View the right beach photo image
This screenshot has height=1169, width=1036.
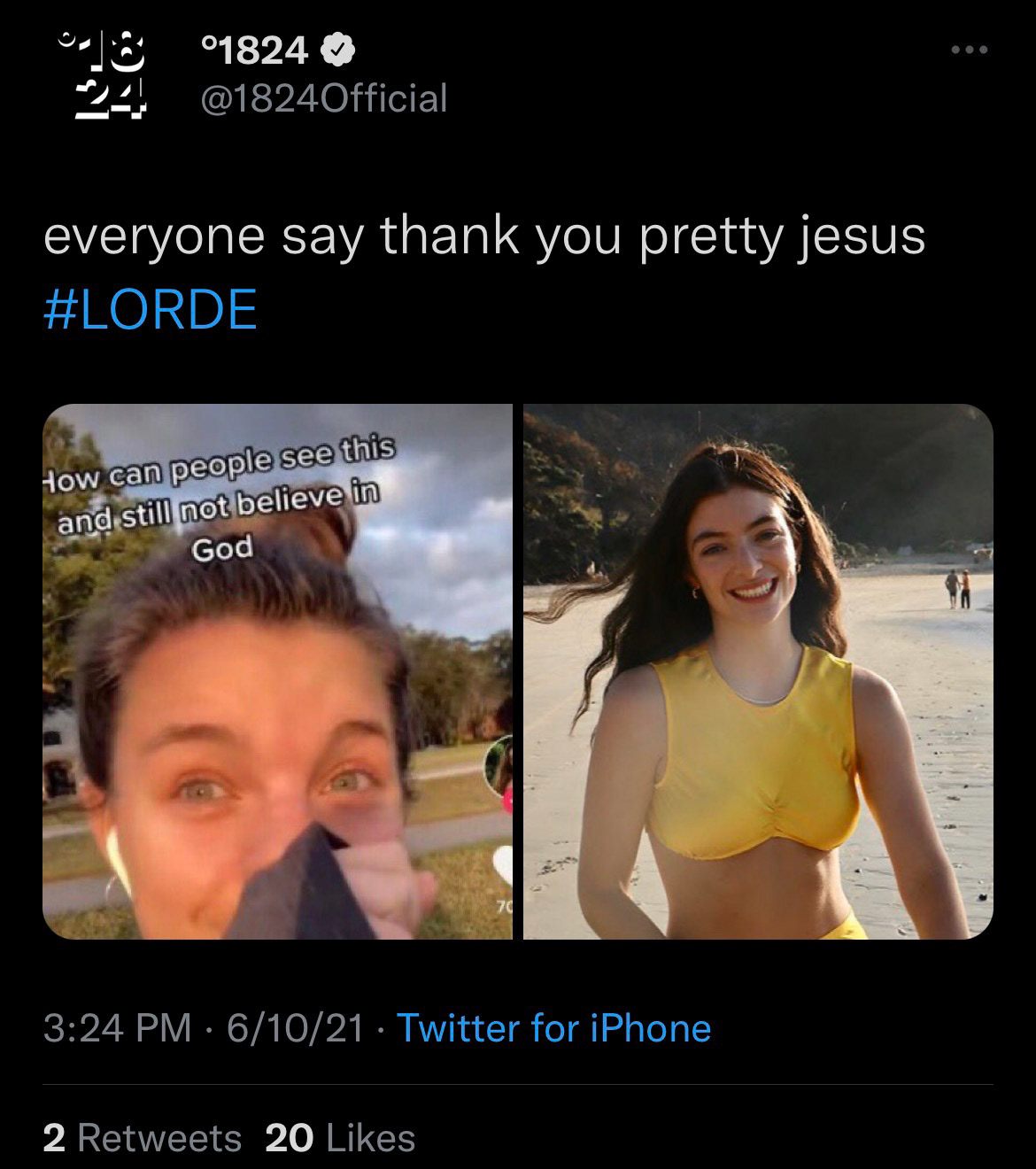point(758,671)
